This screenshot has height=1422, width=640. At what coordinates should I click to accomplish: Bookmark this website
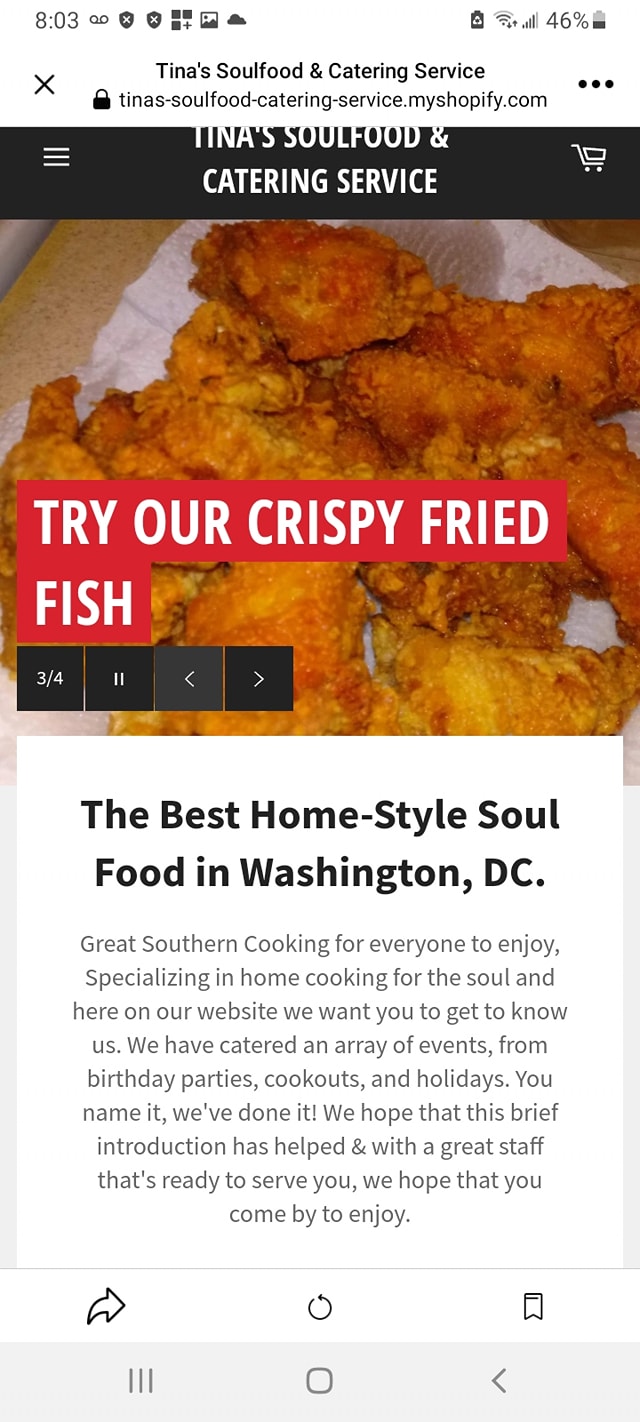tap(533, 1306)
